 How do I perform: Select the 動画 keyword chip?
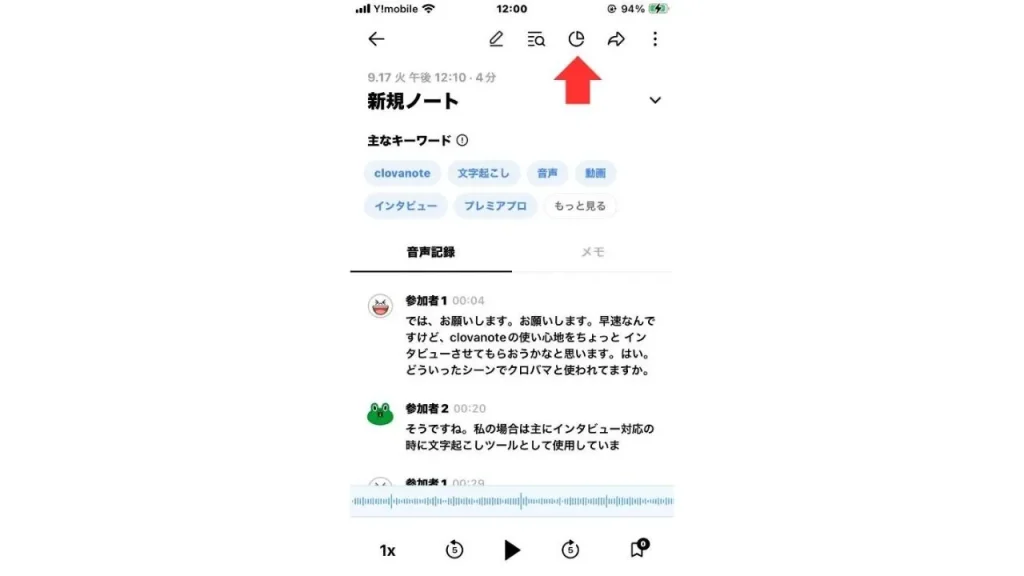595,173
